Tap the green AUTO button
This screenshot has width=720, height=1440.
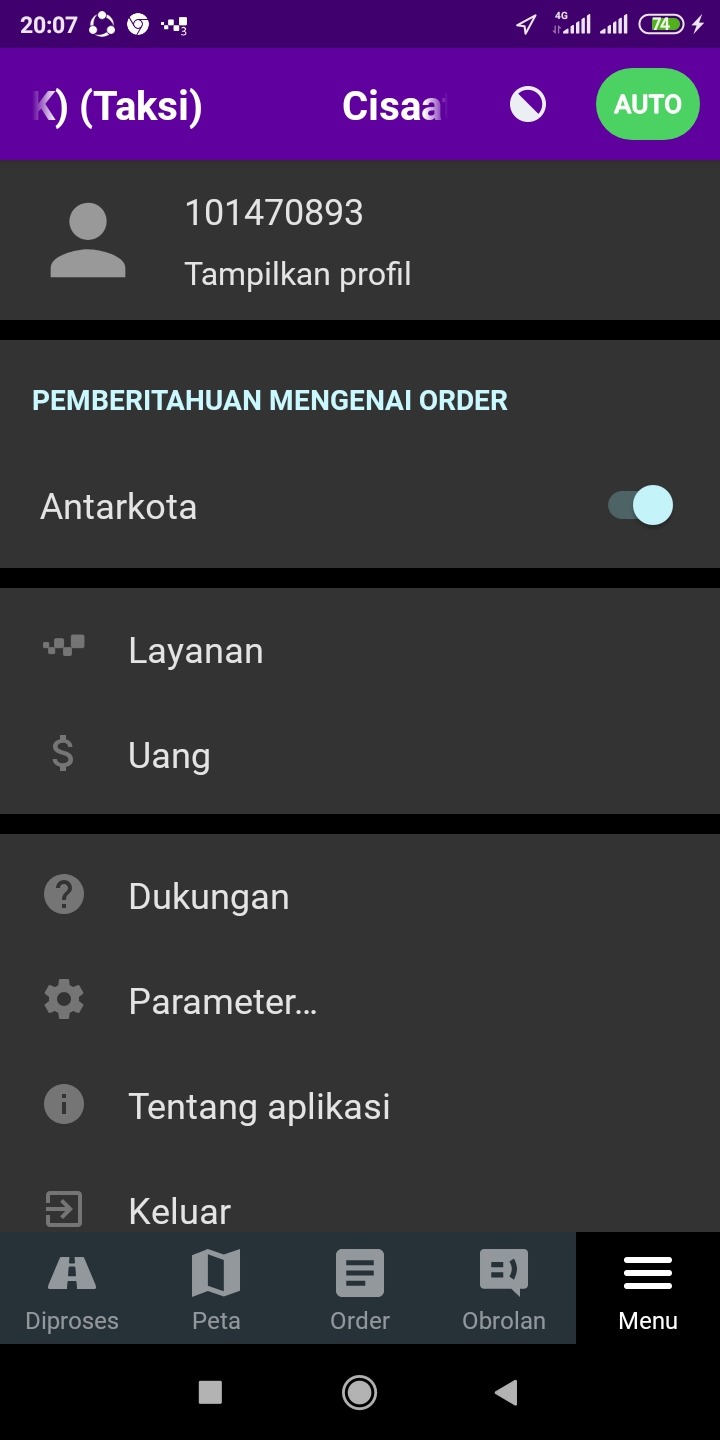click(647, 104)
